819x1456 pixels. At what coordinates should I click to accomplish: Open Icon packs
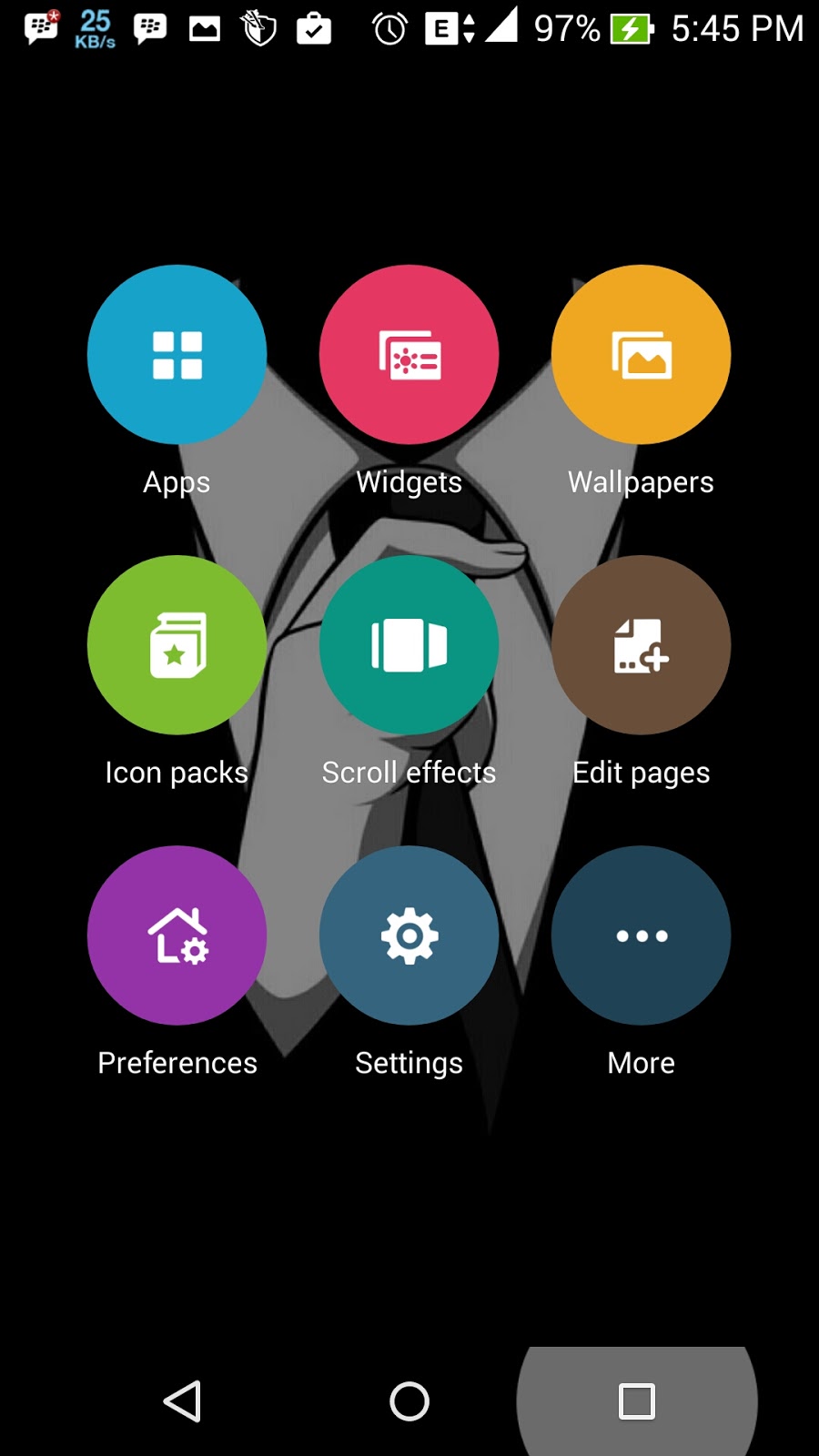click(x=177, y=645)
